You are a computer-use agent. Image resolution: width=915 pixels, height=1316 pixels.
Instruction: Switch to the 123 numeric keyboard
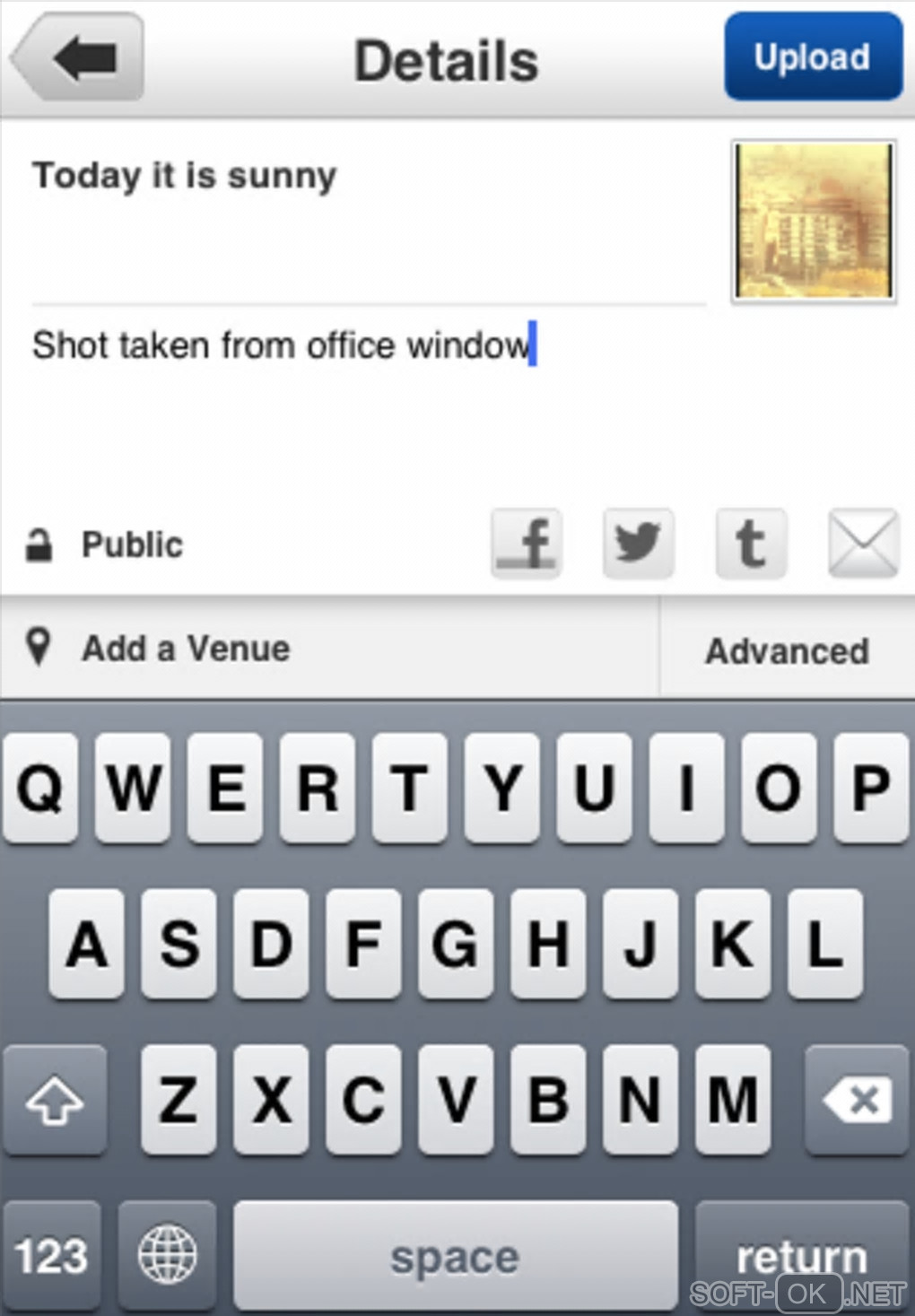click(x=51, y=1254)
